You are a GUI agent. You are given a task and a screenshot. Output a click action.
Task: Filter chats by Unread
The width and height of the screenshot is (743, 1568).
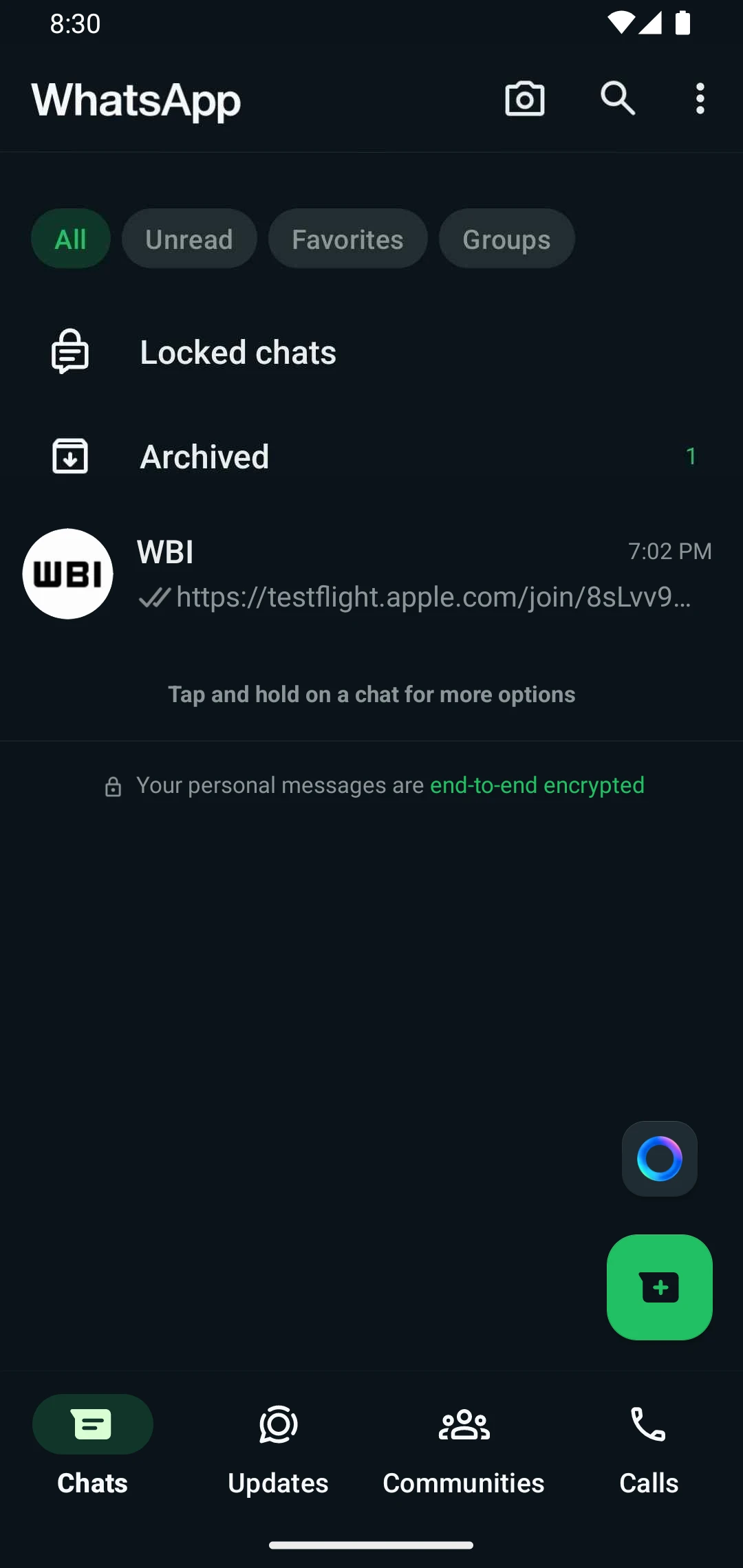point(189,239)
